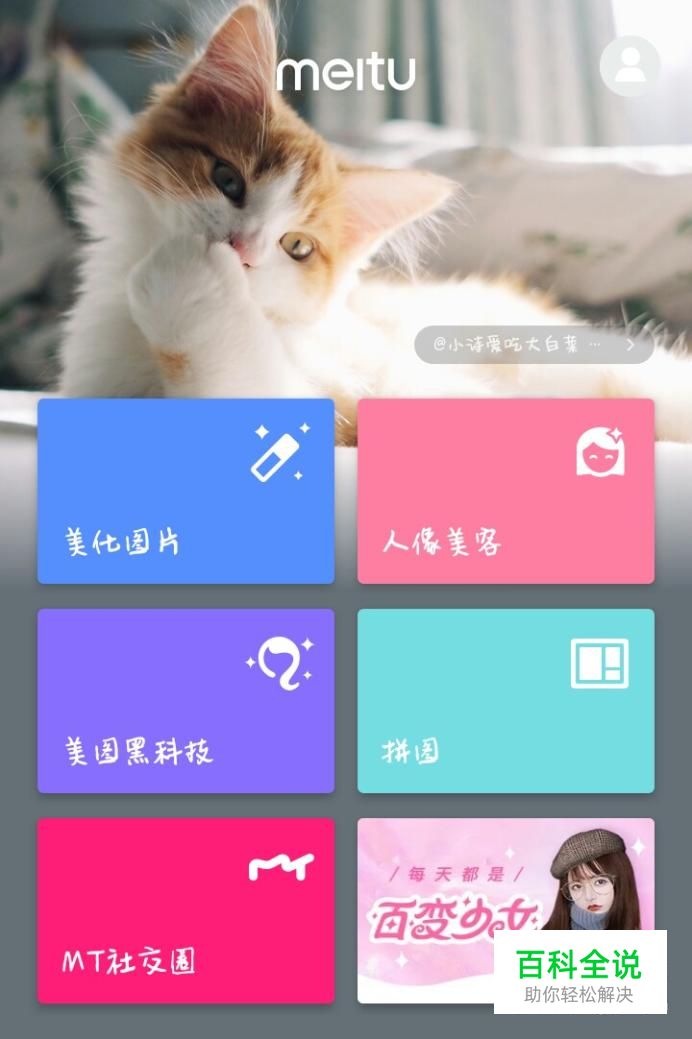Open the 美图黑科技 tile
Screen dimensions: 692x1039
click(186, 700)
